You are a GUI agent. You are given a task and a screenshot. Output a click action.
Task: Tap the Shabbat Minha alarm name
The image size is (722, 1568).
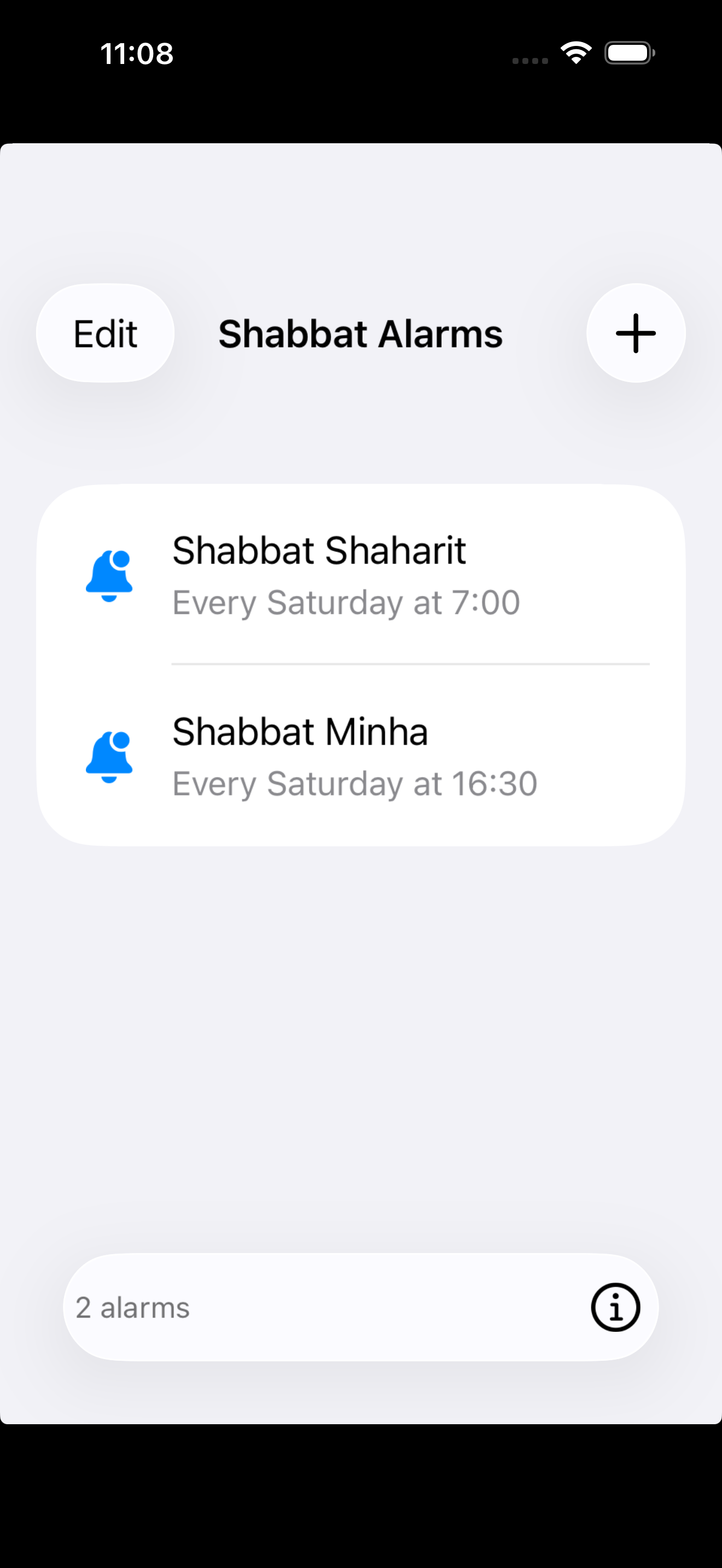pyautogui.click(x=300, y=731)
